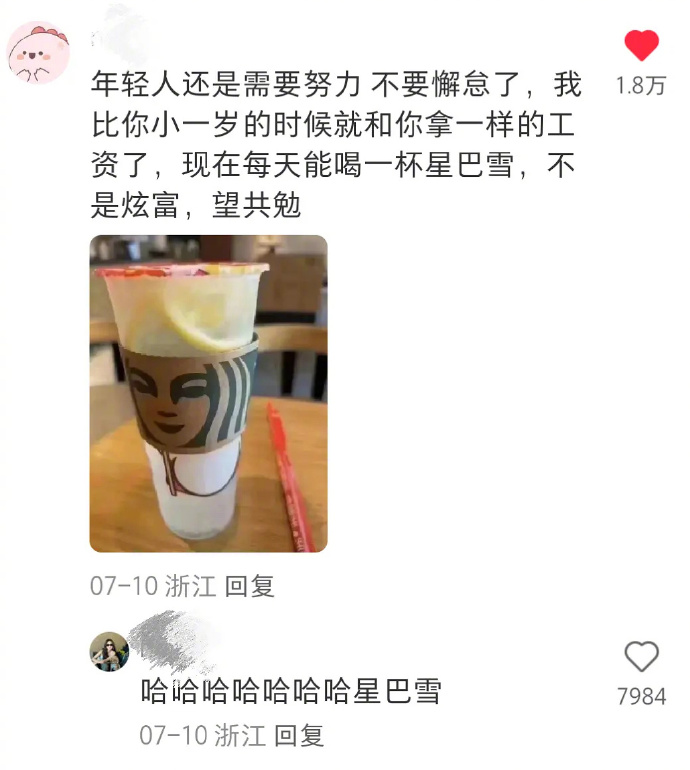Open the pink avatar commenter's profile
The height and width of the screenshot is (770, 690).
[x=39, y=54]
